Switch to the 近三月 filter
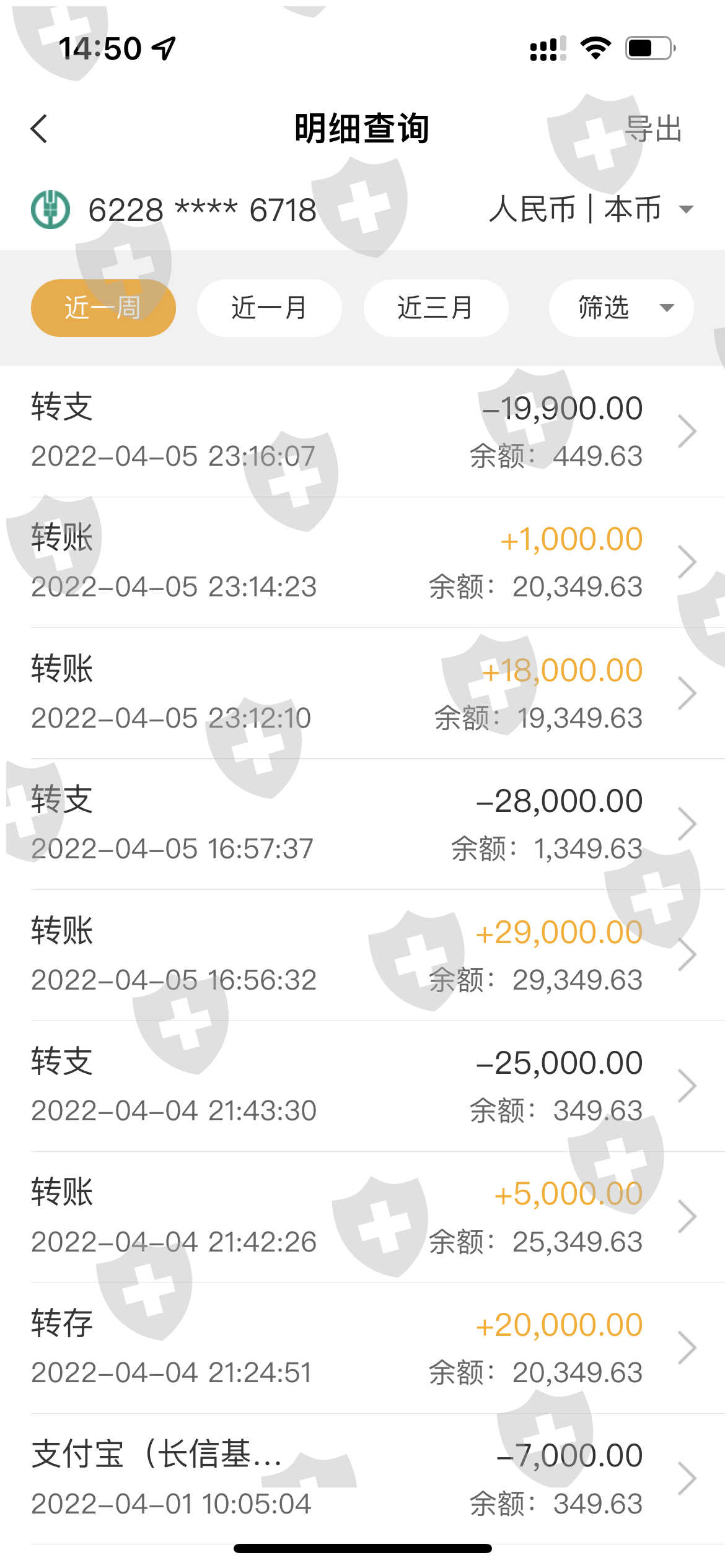 click(436, 308)
